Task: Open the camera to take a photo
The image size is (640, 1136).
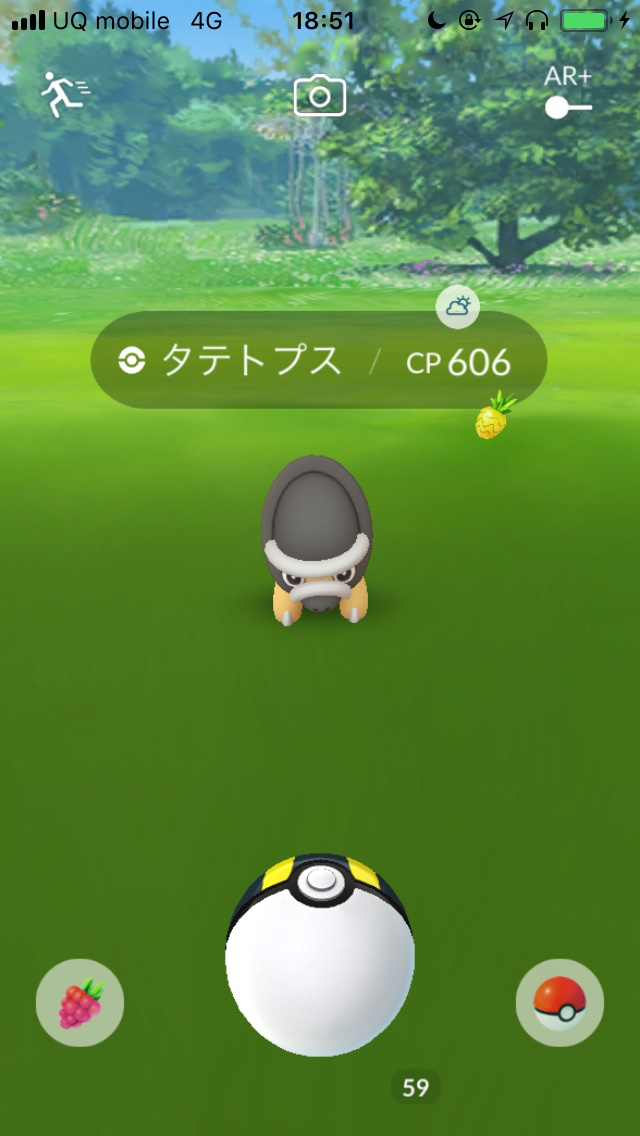Action: coord(319,96)
